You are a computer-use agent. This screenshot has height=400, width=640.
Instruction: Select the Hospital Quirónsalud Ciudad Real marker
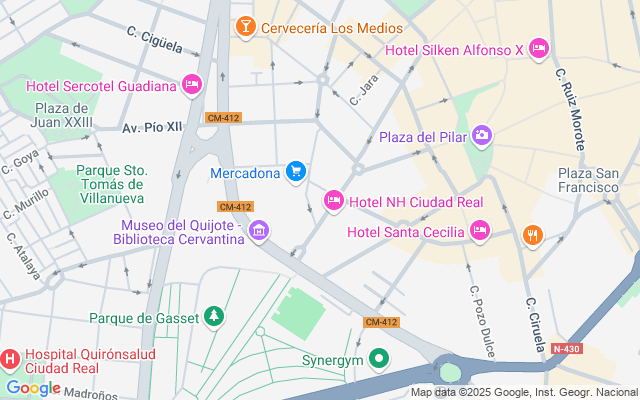click(x=9, y=357)
